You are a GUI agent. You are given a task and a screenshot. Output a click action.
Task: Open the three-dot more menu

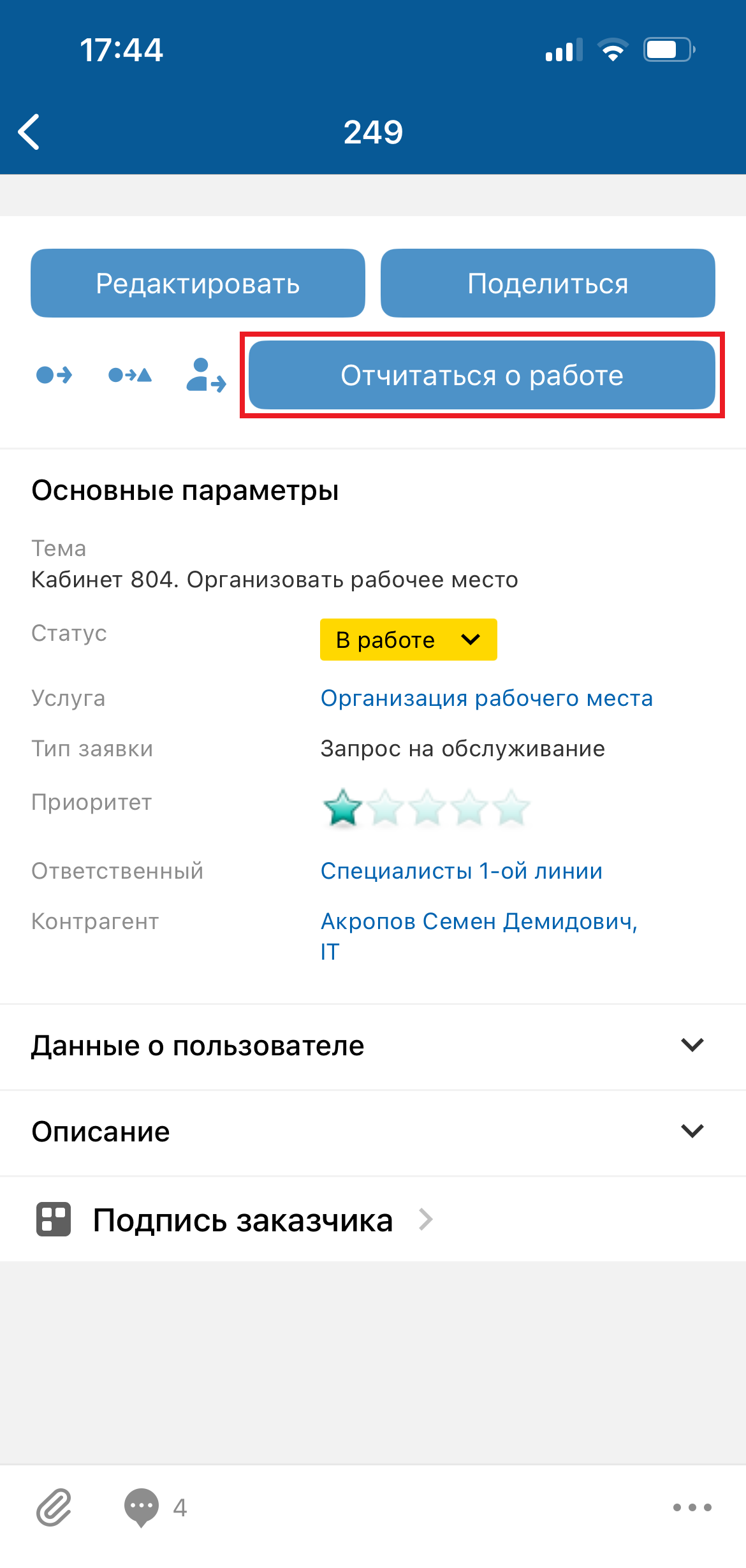[x=692, y=1507]
